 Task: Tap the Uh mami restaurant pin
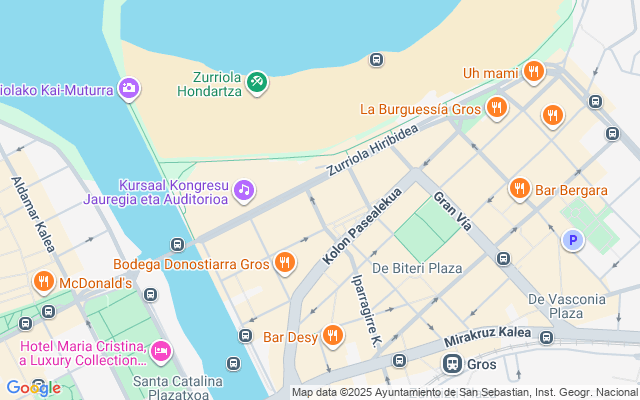click(533, 72)
